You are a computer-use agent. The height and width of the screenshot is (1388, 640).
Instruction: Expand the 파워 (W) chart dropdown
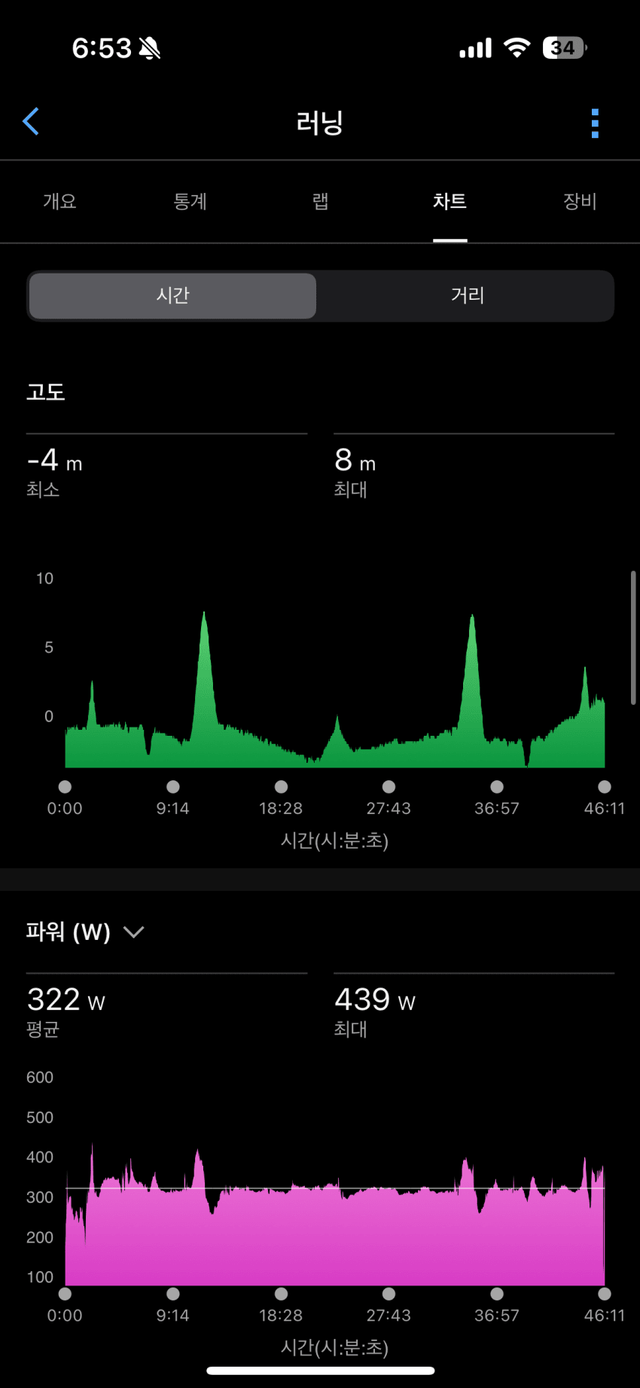coord(133,932)
